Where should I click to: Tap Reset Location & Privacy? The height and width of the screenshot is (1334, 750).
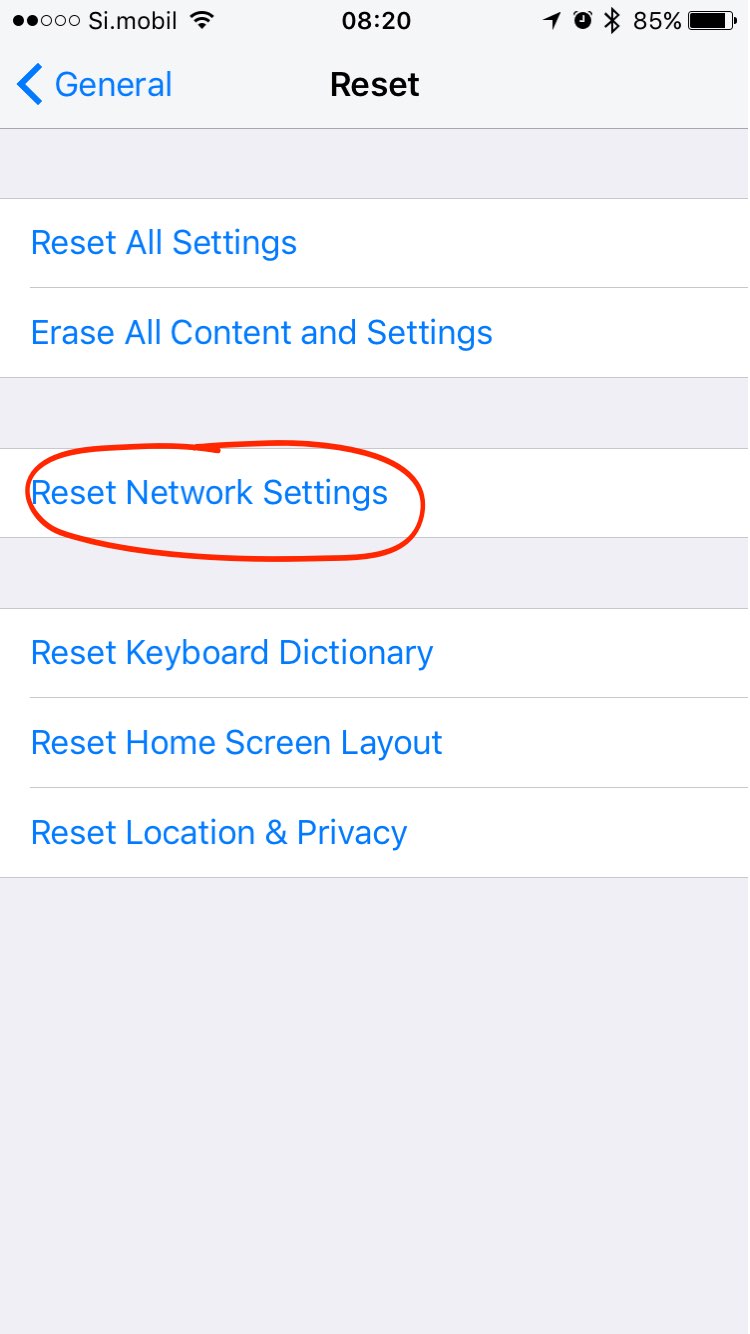[x=375, y=833]
